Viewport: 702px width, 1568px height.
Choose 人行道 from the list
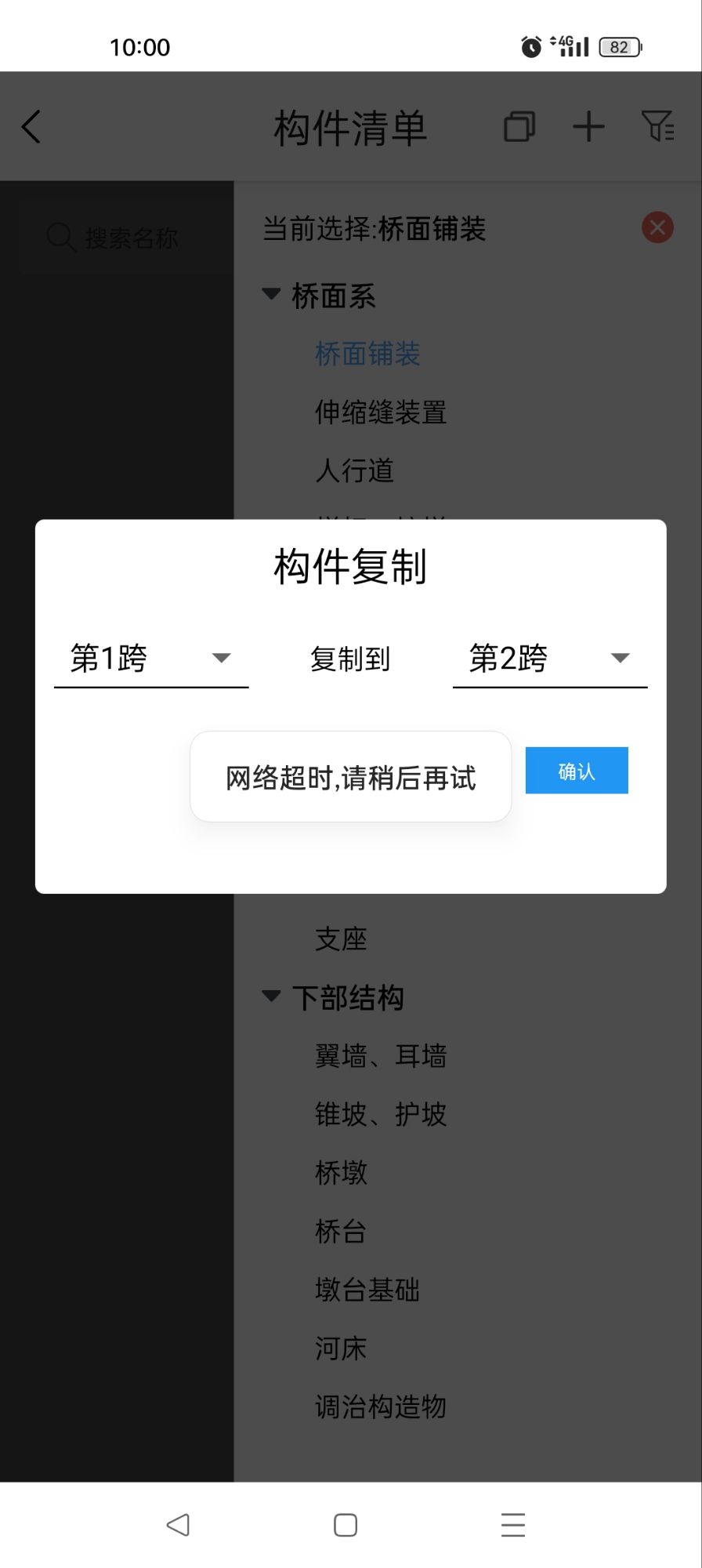pyautogui.click(x=354, y=470)
